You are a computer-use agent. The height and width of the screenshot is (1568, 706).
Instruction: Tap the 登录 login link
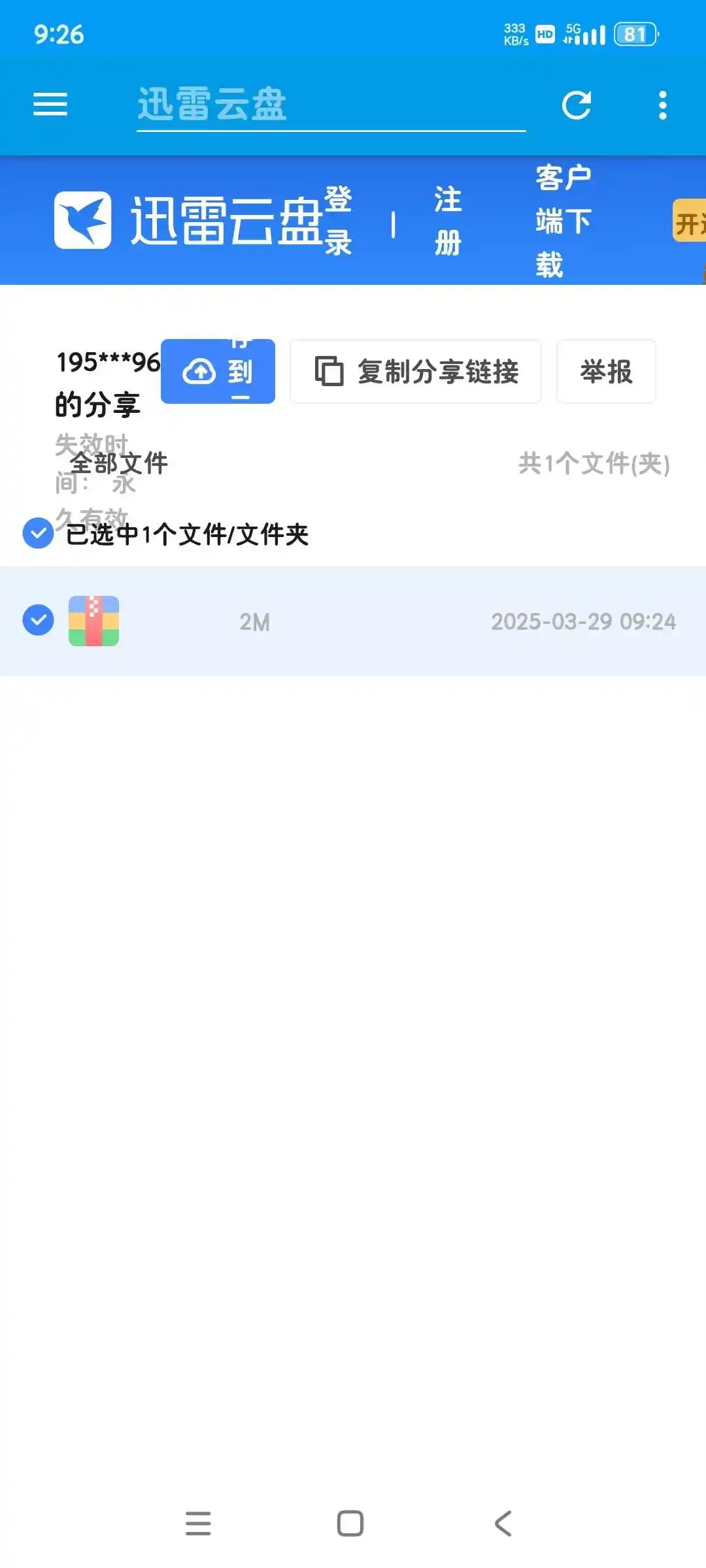pos(338,221)
